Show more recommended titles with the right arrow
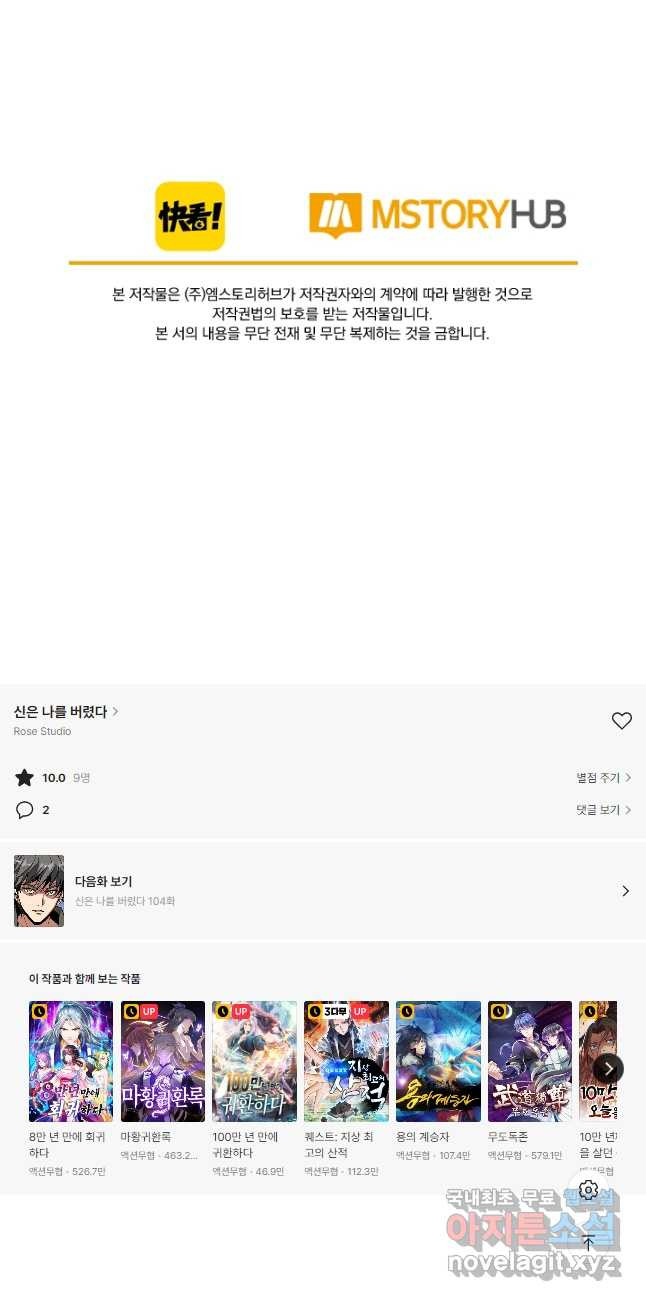The image size is (646, 1301). tap(608, 1069)
